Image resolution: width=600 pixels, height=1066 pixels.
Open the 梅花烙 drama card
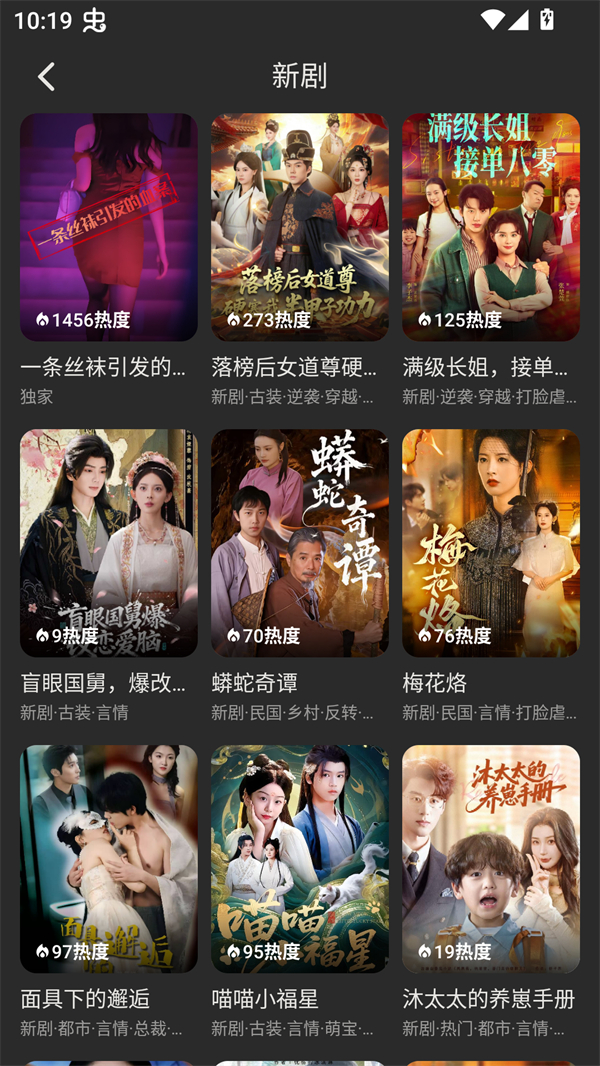(x=490, y=543)
